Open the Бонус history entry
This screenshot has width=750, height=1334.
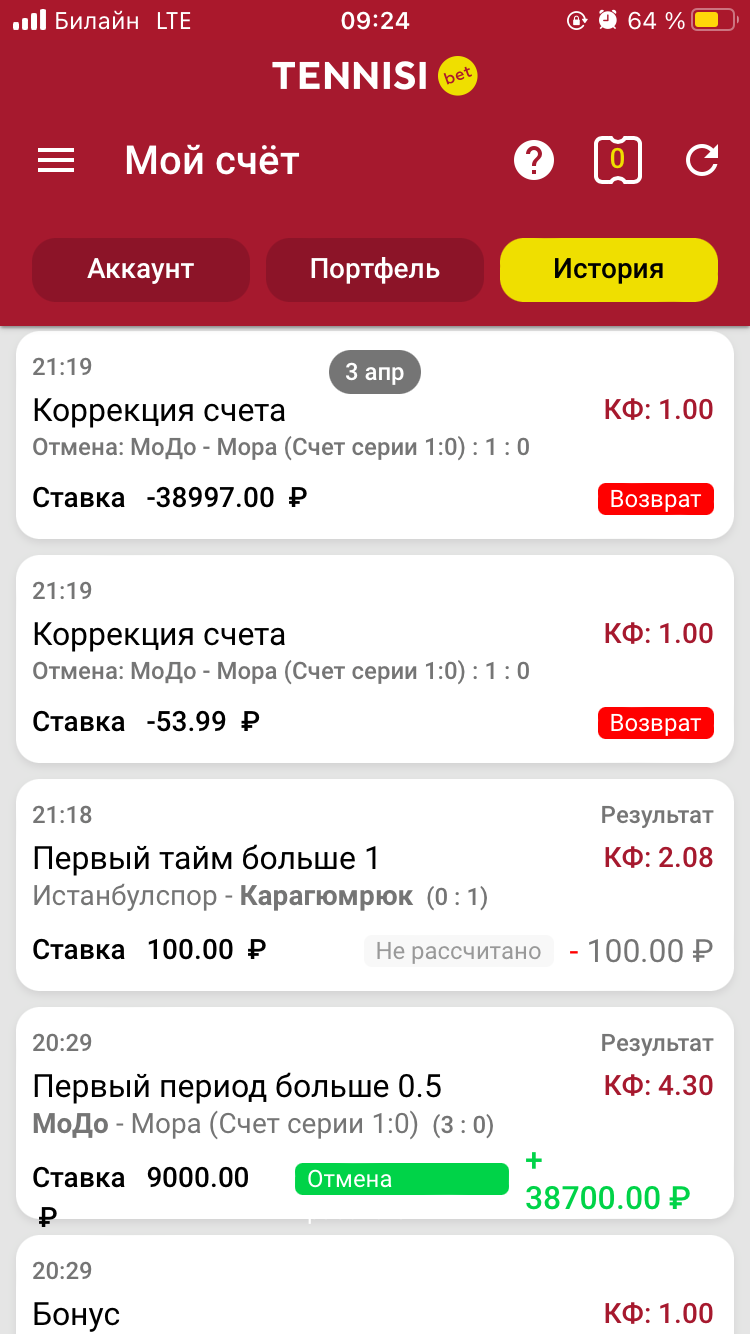click(375, 1290)
